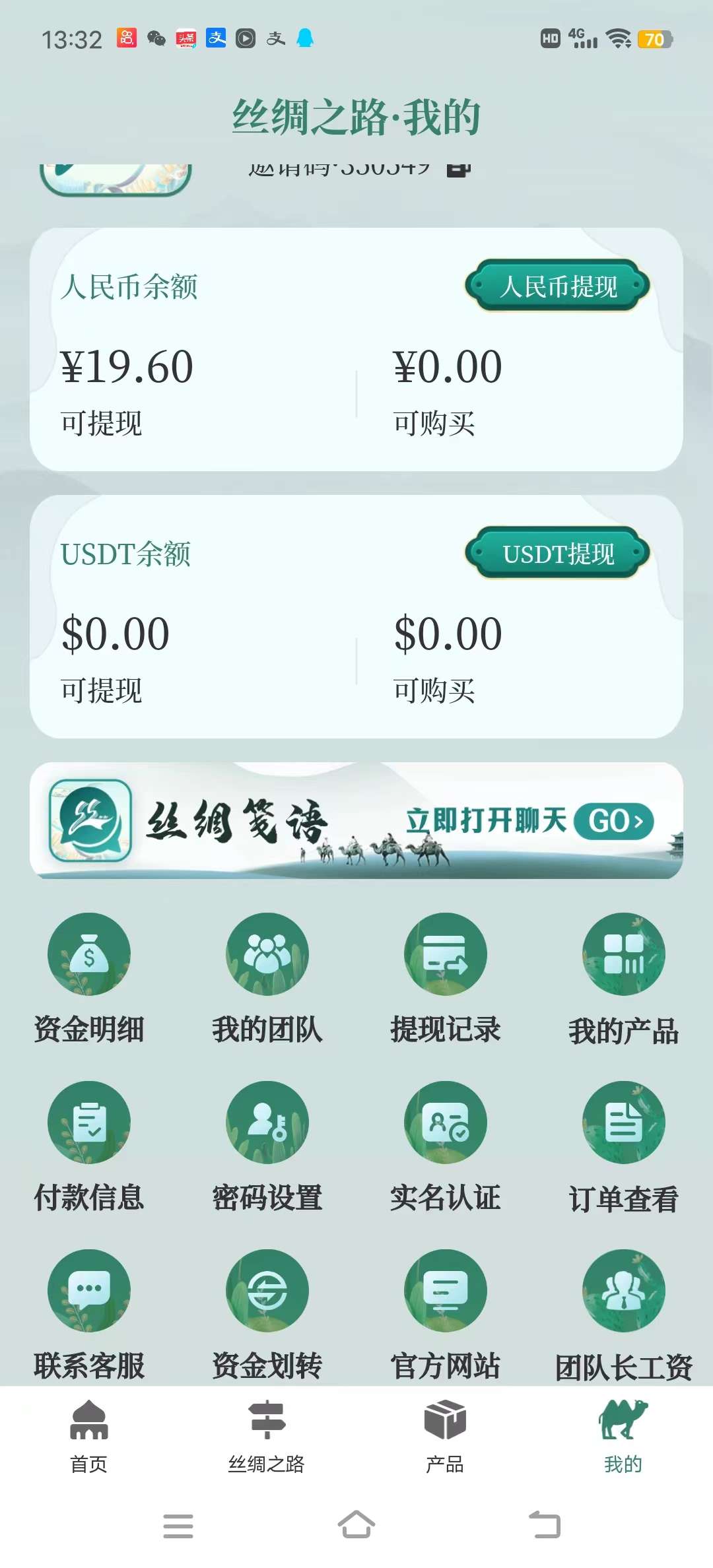Screen dimensions: 713x1568
Task: Switch to the 丝绸之路 tab
Action: (267, 1436)
